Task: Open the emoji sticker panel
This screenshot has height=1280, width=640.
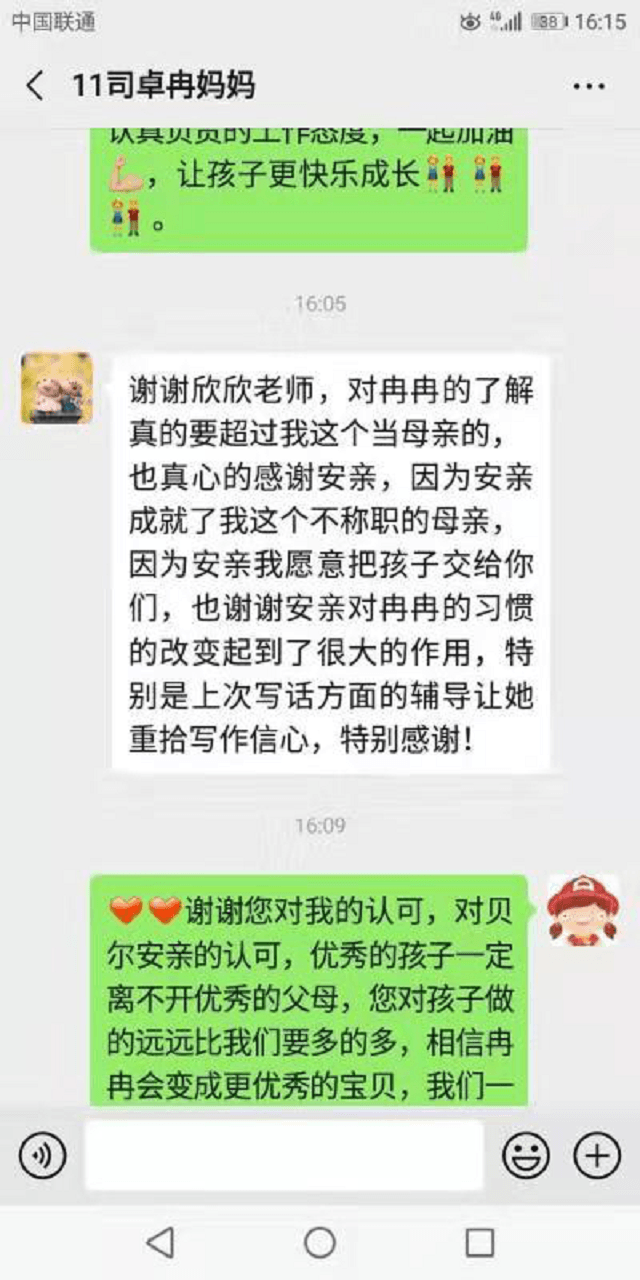Action: 525,1156
